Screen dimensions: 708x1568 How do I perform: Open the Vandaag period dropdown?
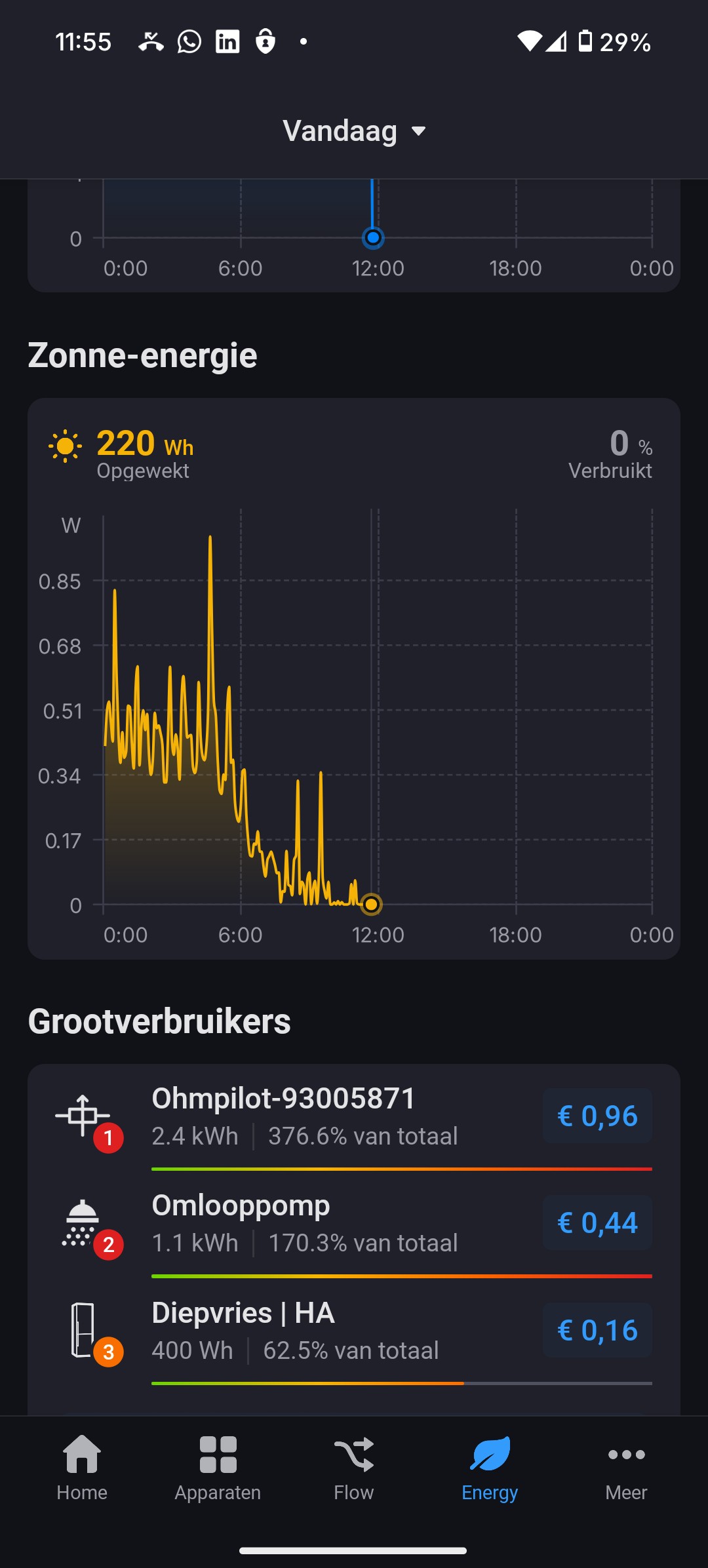point(354,131)
